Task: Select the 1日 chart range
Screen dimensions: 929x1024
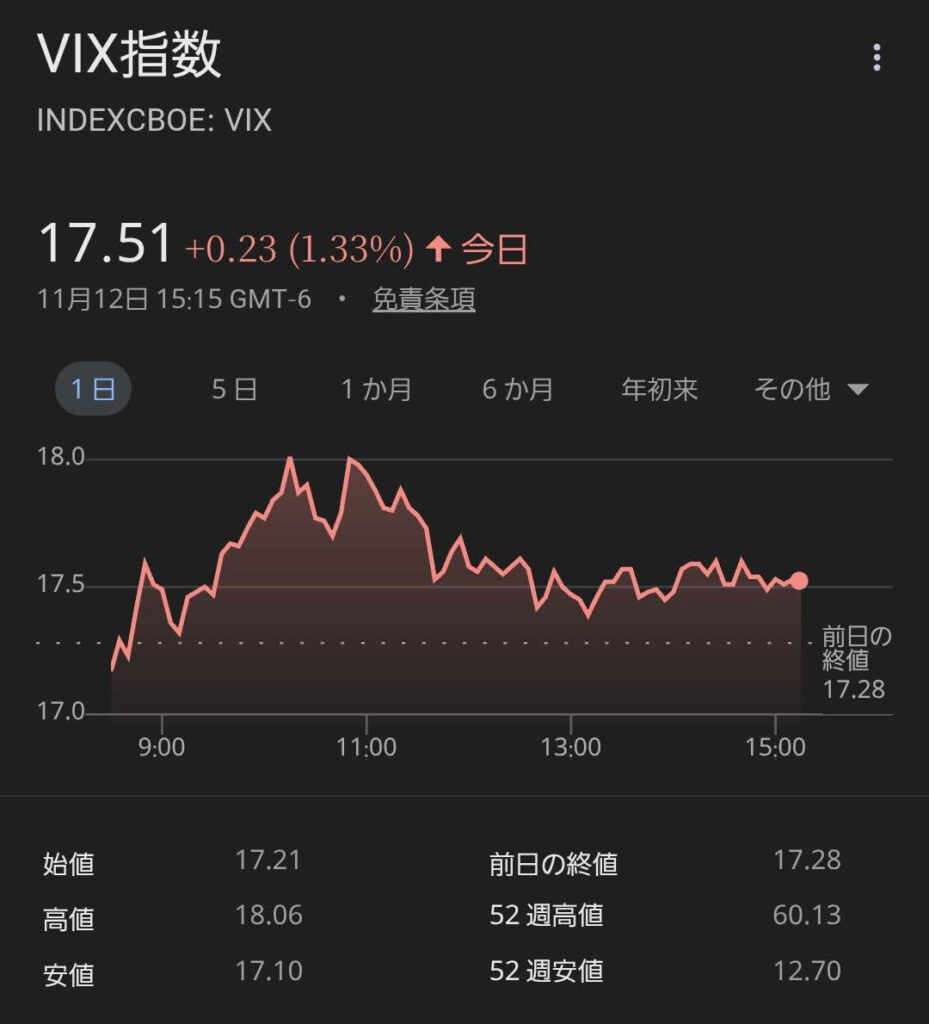Action: [92, 389]
